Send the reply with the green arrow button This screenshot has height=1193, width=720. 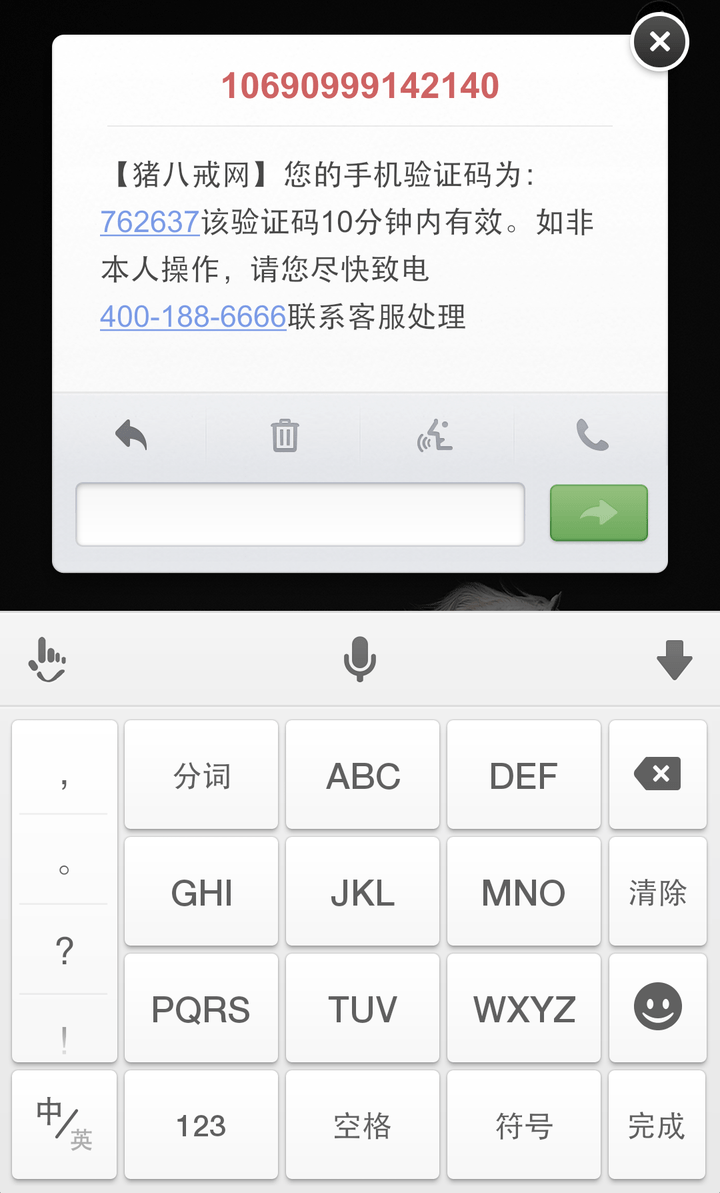click(598, 514)
